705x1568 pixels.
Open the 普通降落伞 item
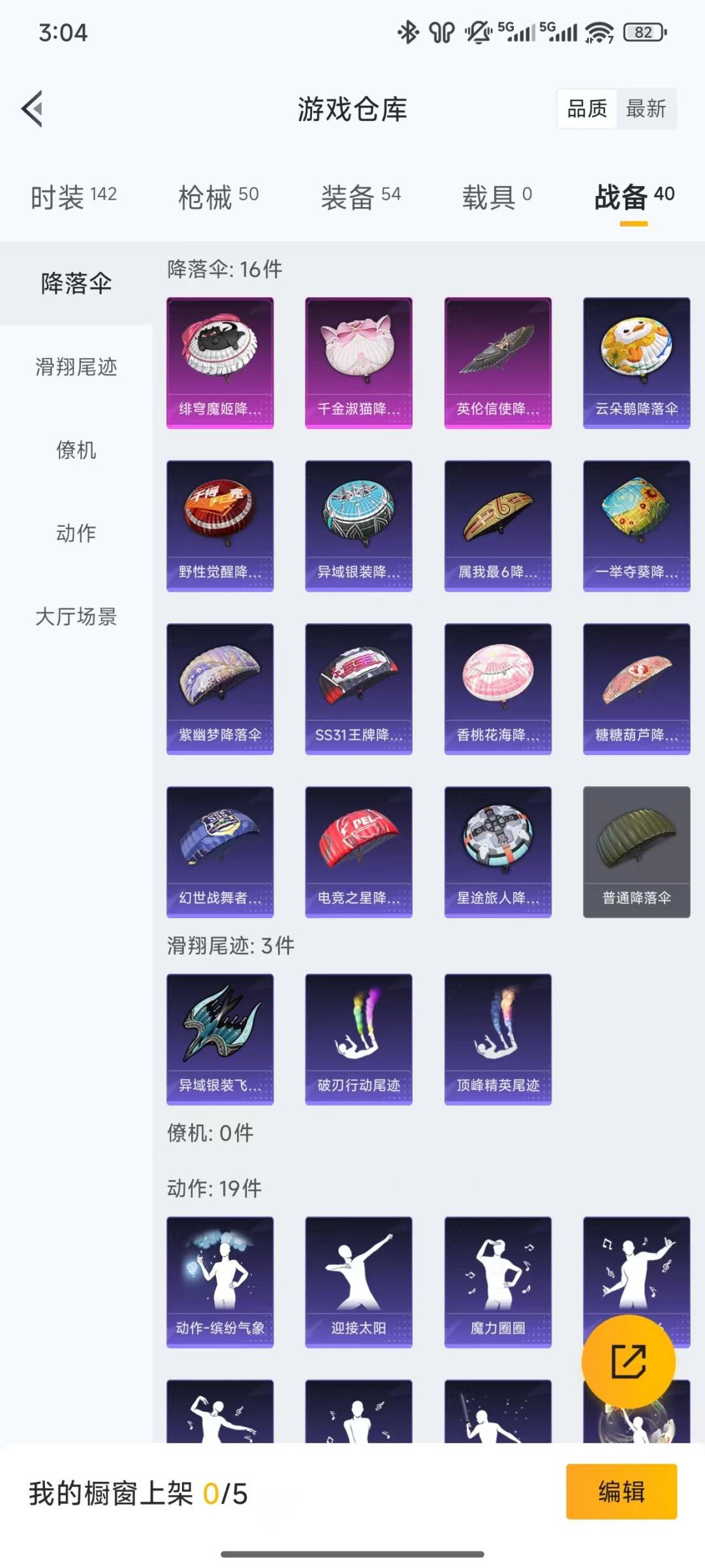coord(636,852)
